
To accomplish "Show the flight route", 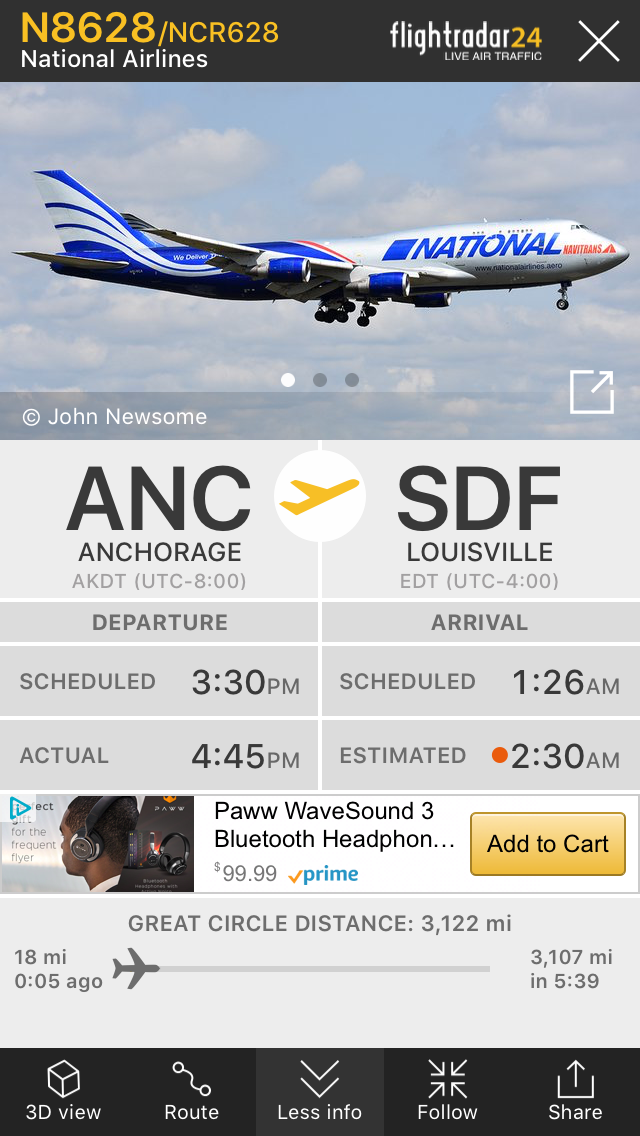I will (x=191, y=1091).
